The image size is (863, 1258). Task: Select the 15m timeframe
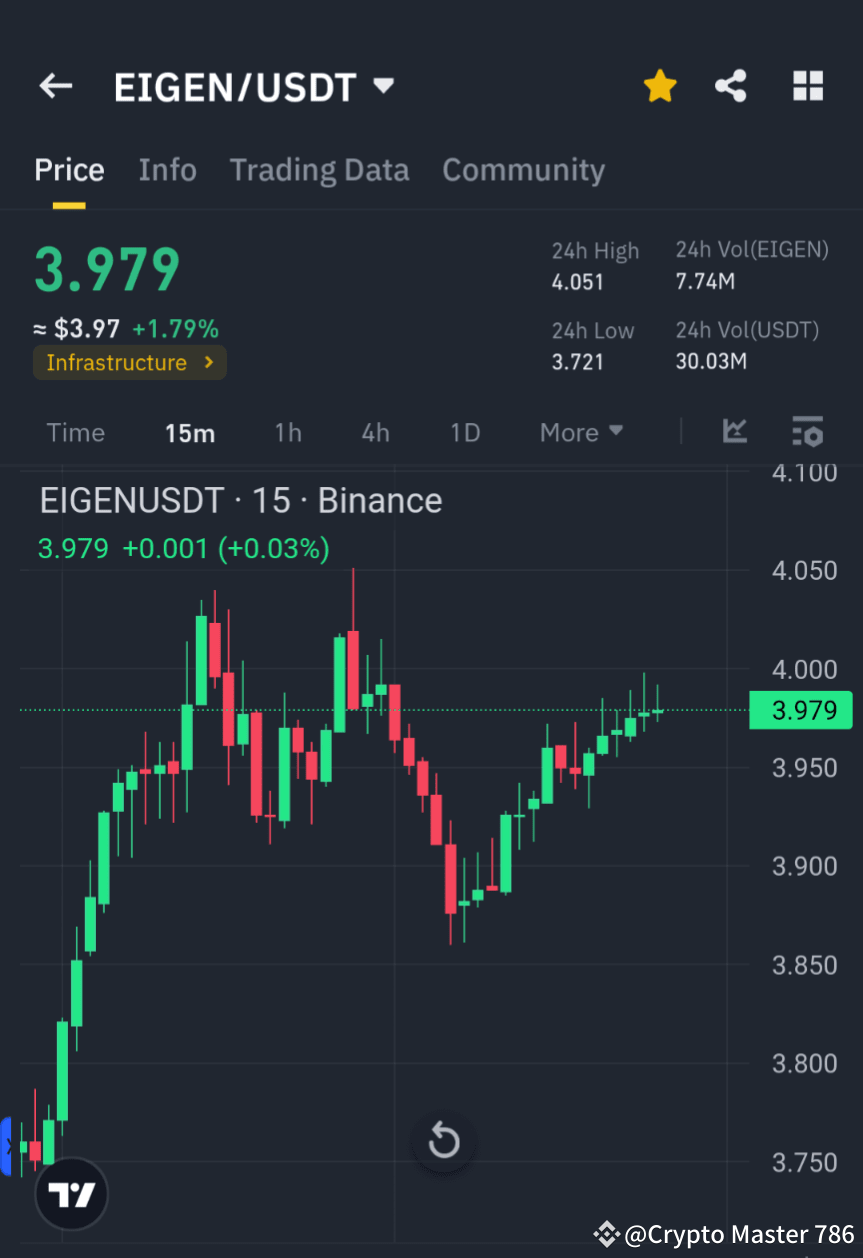pyautogui.click(x=190, y=432)
